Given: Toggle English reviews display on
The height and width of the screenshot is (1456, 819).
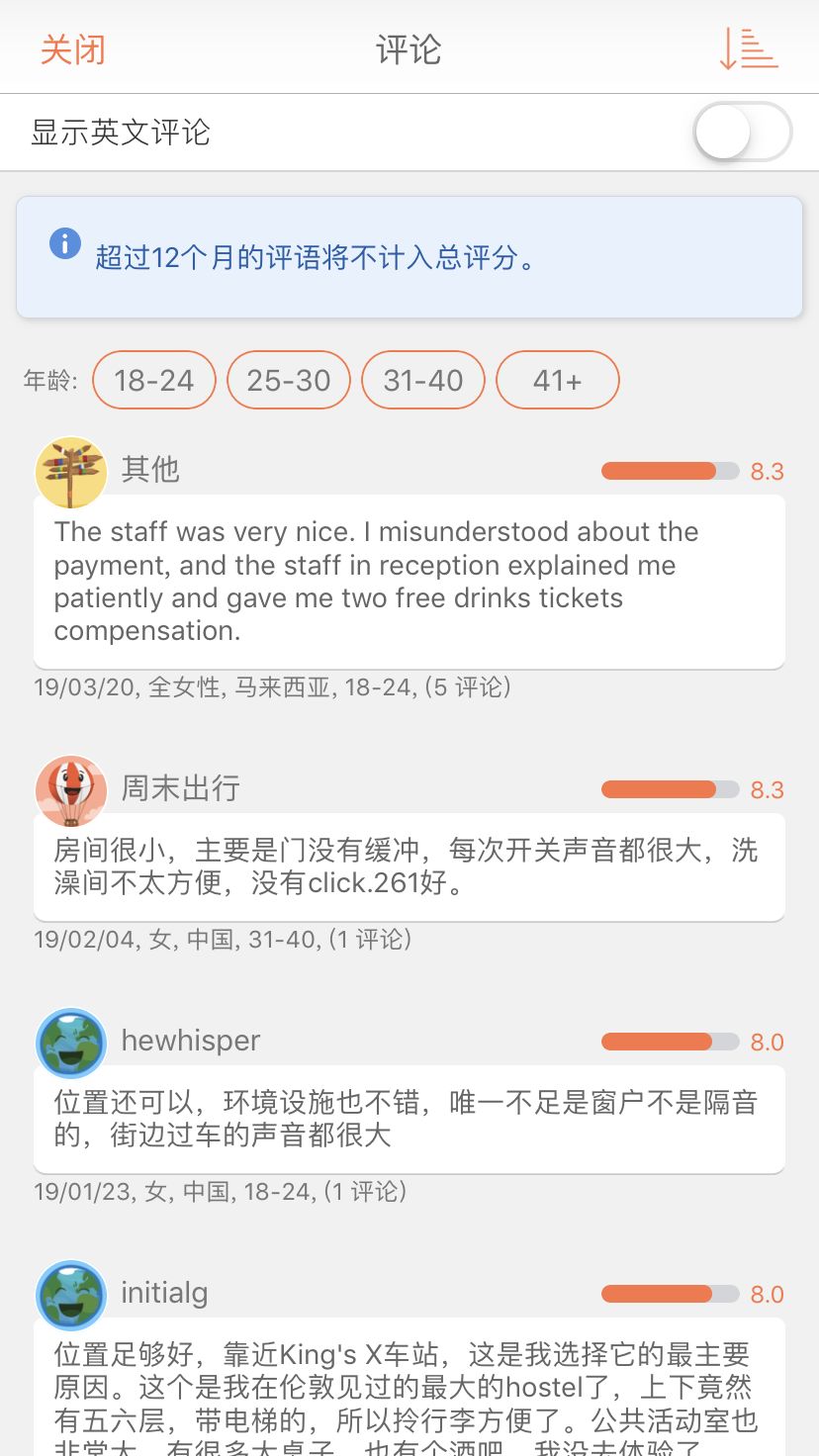Looking at the screenshot, I should [x=742, y=132].
